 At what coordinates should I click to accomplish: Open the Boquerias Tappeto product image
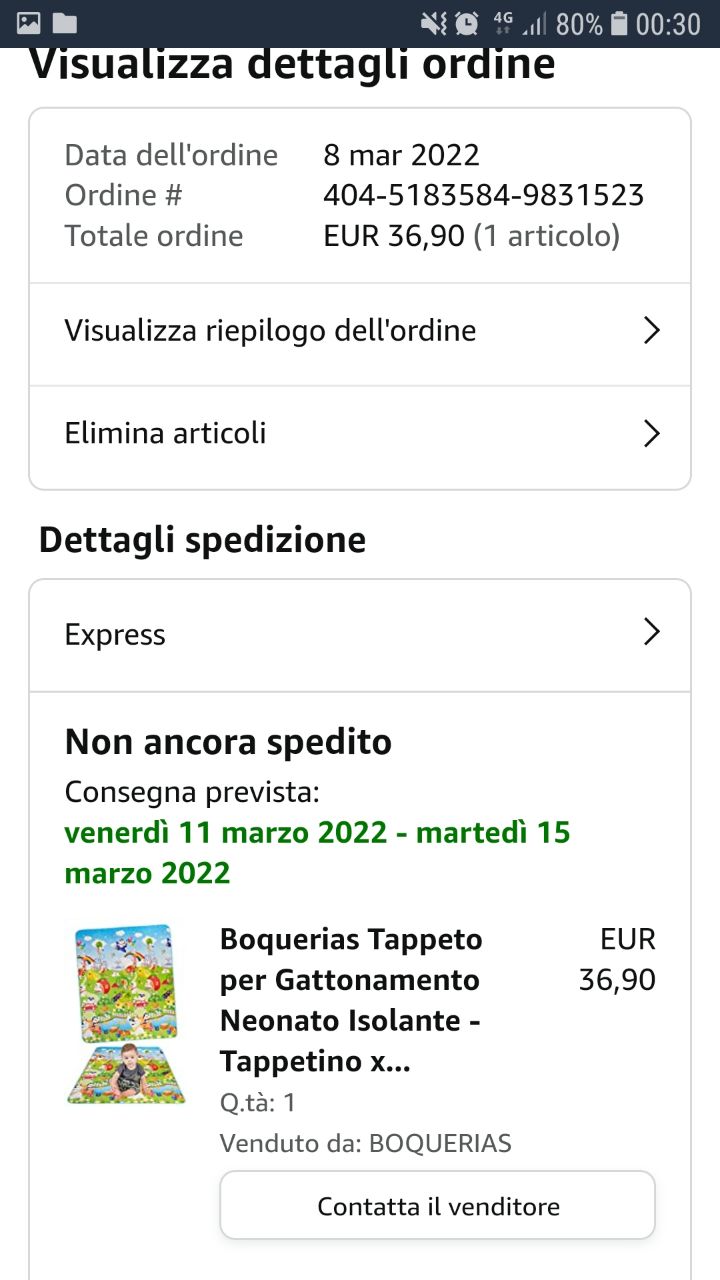(x=126, y=1014)
